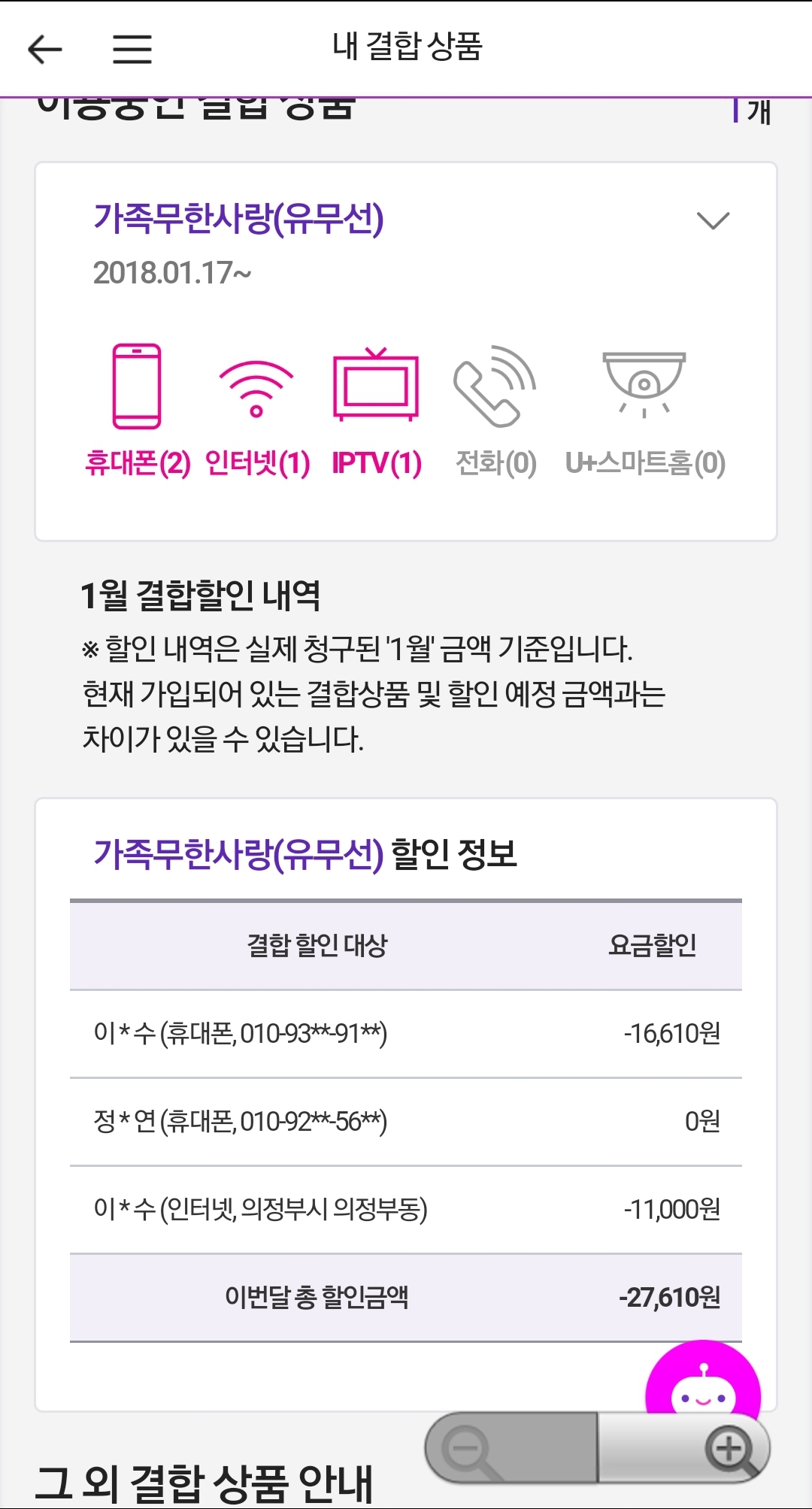Zoom out with the minus magnifier
812x1509 pixels.
click(468, 1449)
